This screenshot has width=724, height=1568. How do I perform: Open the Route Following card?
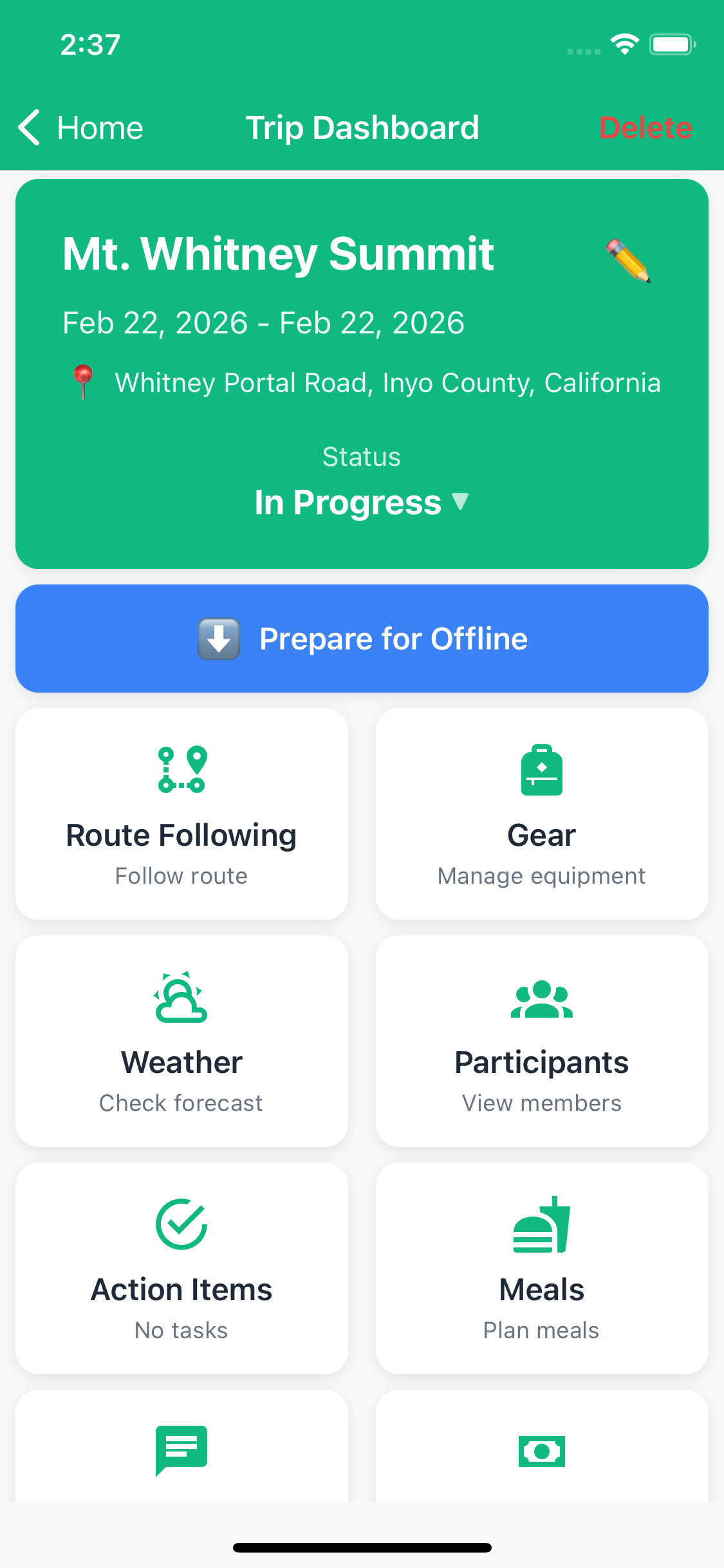pyautogui.click(x=181, y=814)
